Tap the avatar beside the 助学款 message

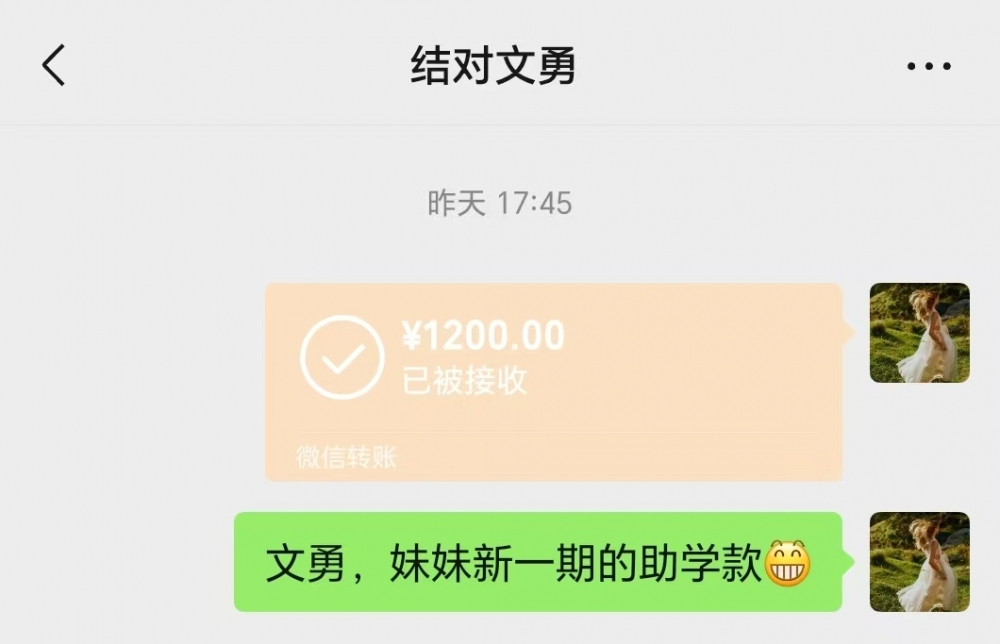pos(919,562)
